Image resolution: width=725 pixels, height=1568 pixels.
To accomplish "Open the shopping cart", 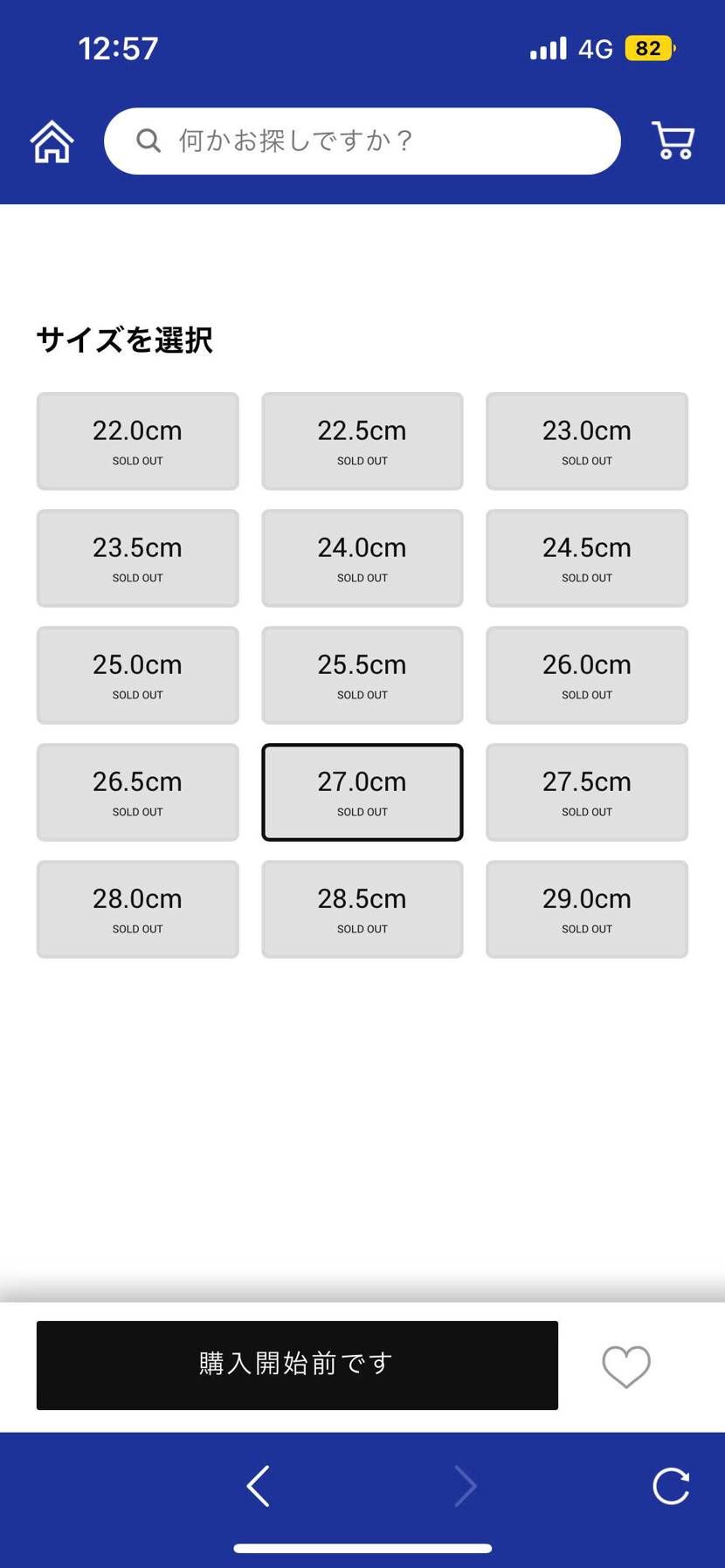I will [673, 141].
